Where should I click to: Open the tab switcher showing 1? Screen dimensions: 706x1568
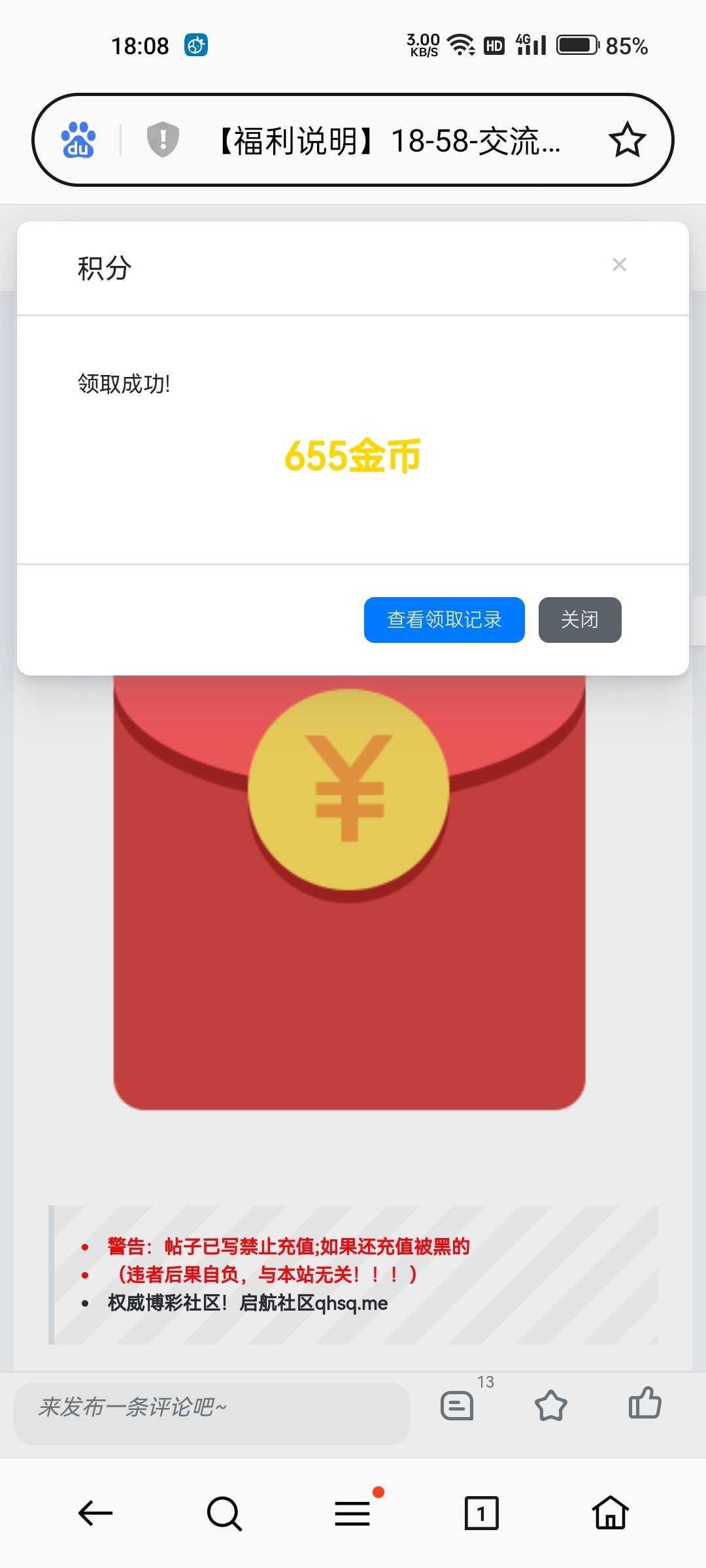(x=481, y=1512)
